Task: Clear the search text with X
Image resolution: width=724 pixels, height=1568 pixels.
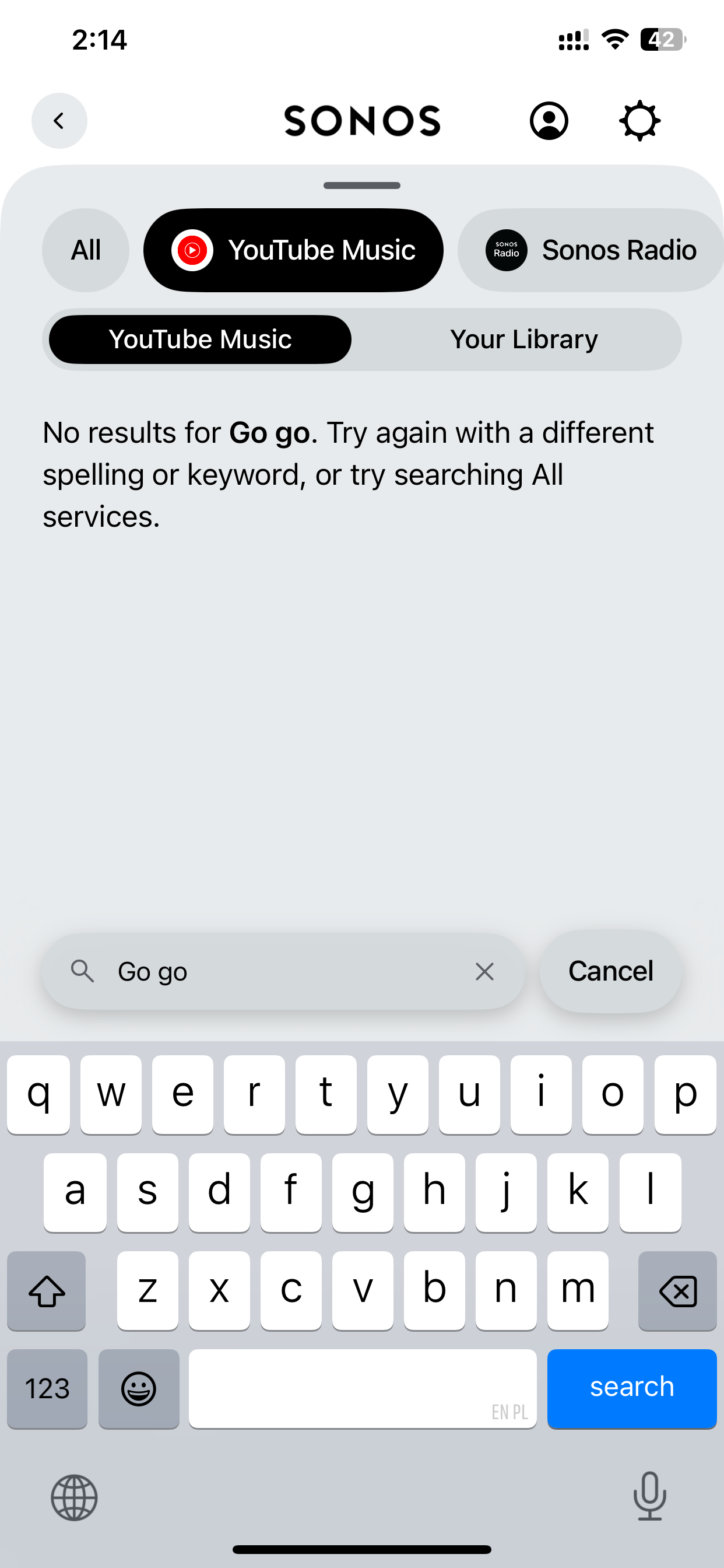Action: pyautogui.click(x=484, y=971)
